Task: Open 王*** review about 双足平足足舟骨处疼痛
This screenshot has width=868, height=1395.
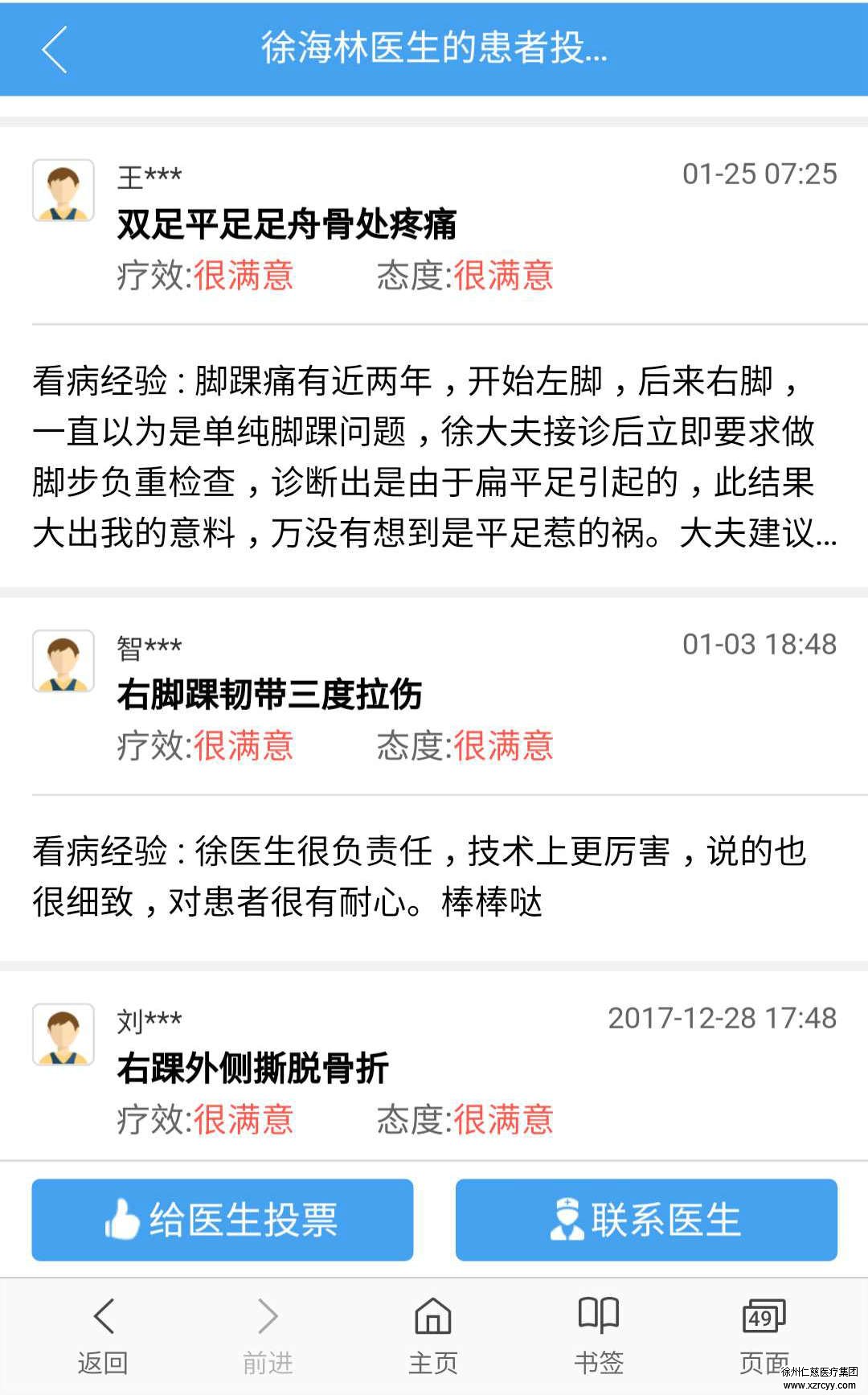Action: click(x=286, y=224)
